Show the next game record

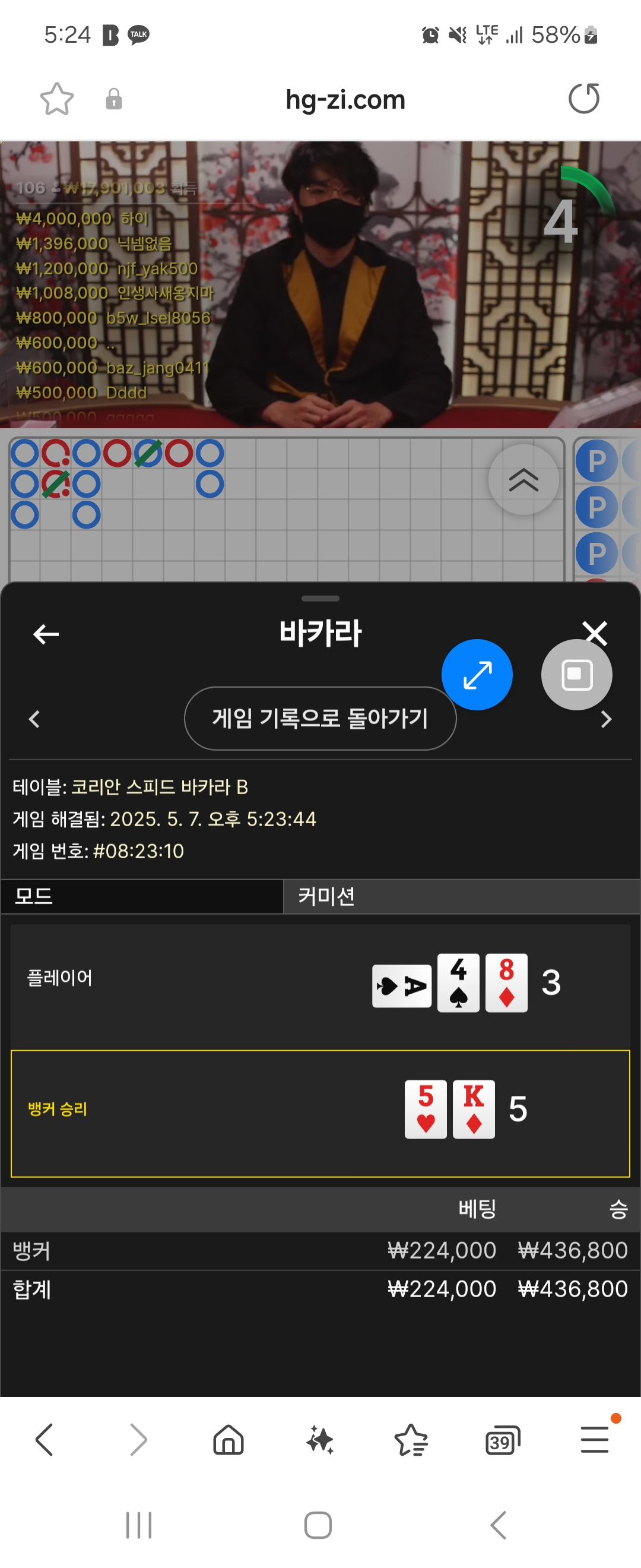[x=606, y=719]
